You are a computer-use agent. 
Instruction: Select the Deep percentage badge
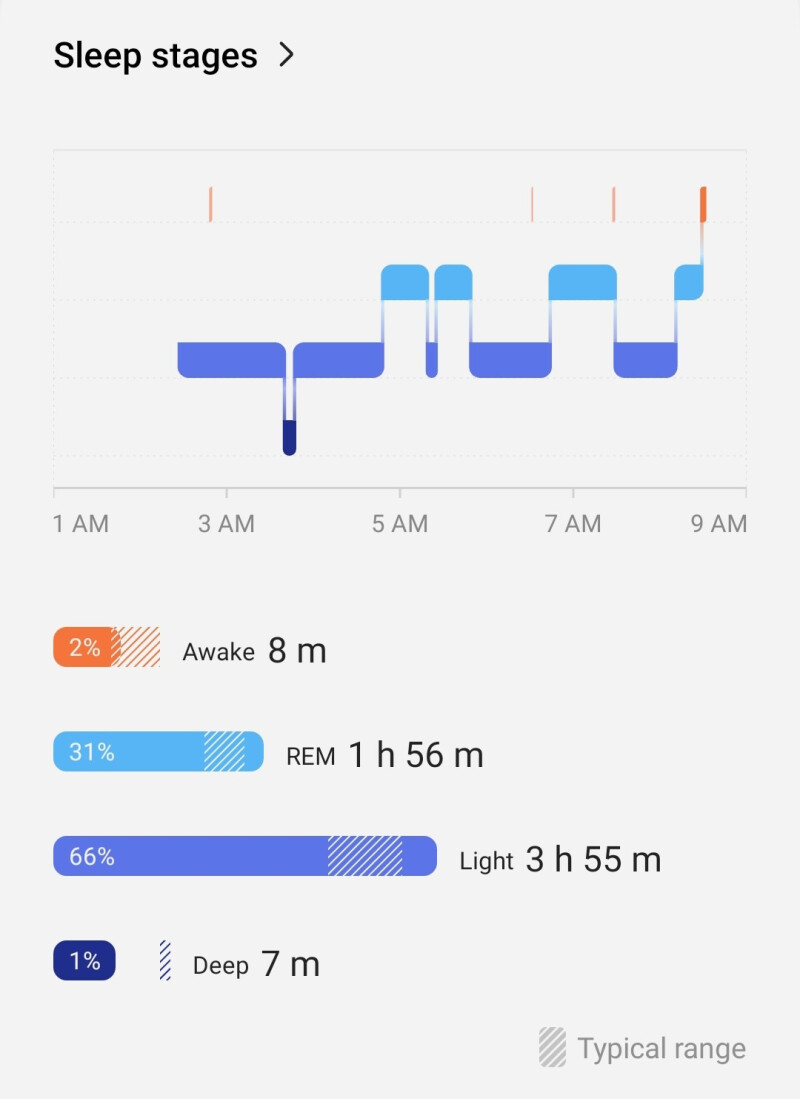pyautogui.click(x=83, y=961)
